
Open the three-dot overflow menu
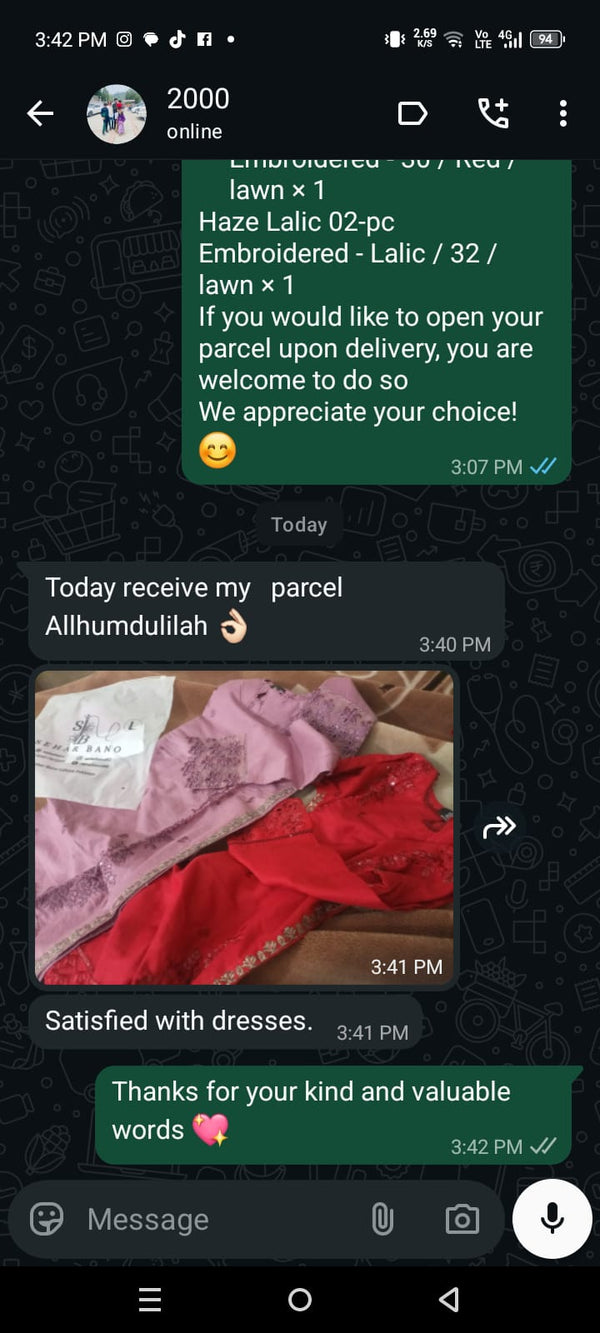563,114
